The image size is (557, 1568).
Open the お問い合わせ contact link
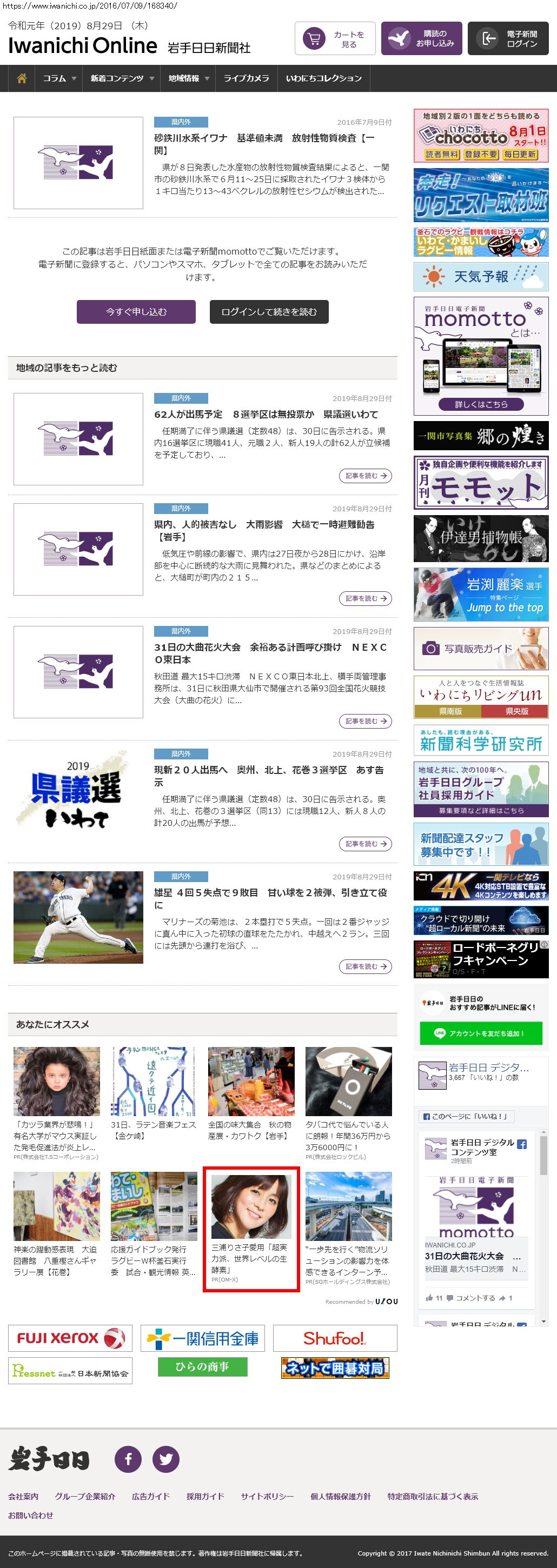click(x=30, y=1515)
